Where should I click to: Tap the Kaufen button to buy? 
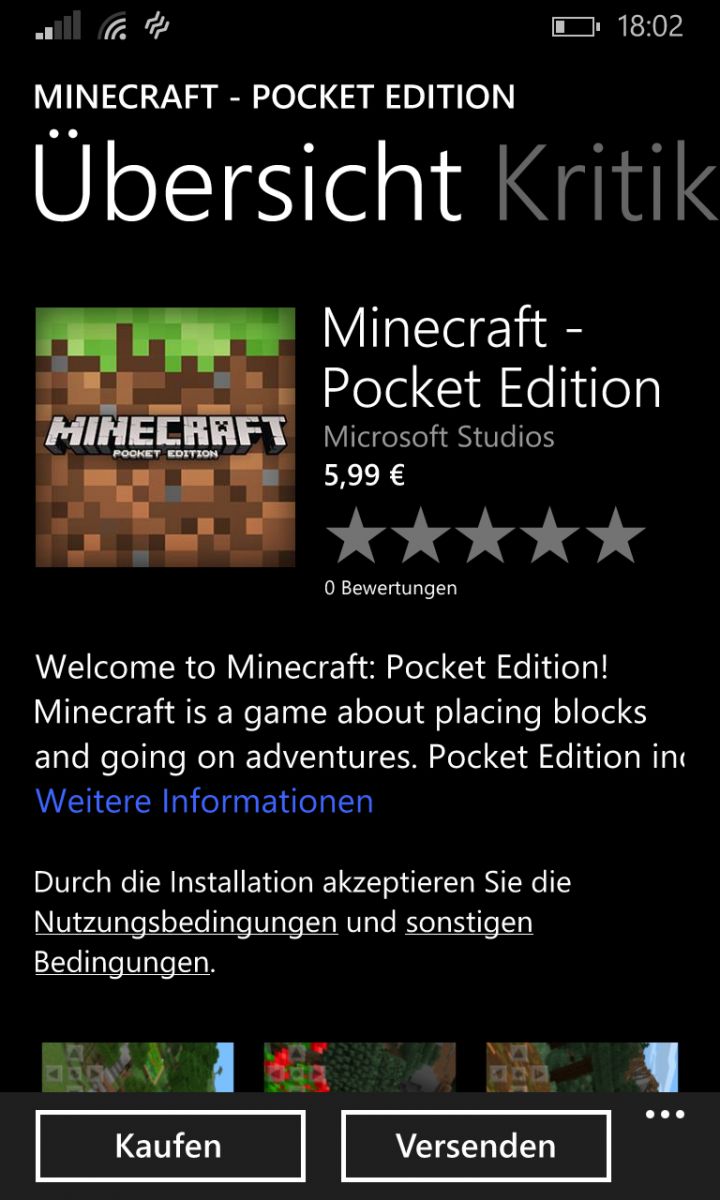tap(170, 1146)
